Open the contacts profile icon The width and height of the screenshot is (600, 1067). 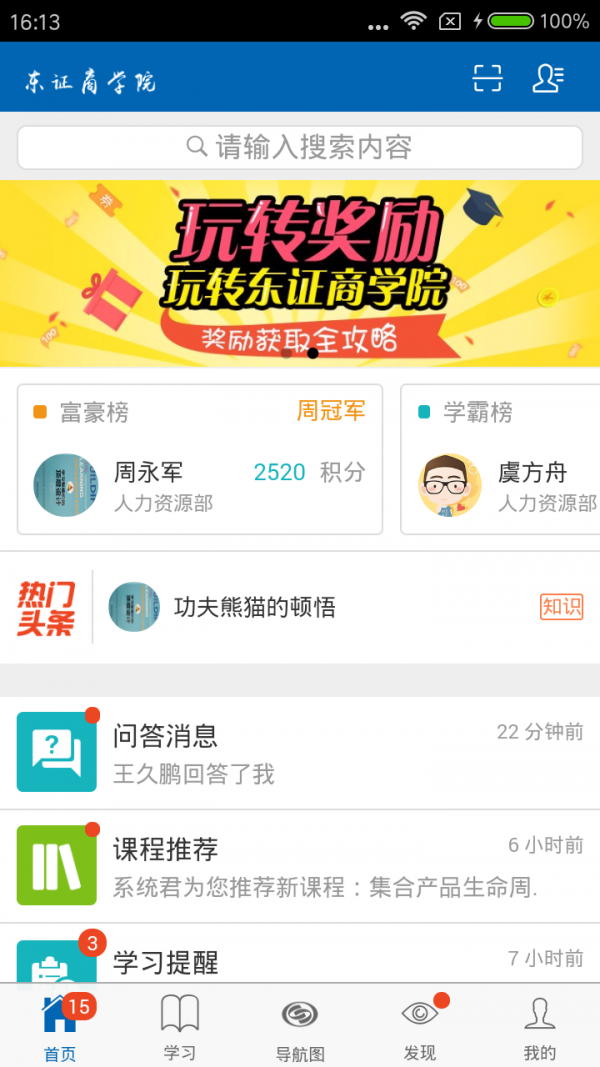pos(548,78)
